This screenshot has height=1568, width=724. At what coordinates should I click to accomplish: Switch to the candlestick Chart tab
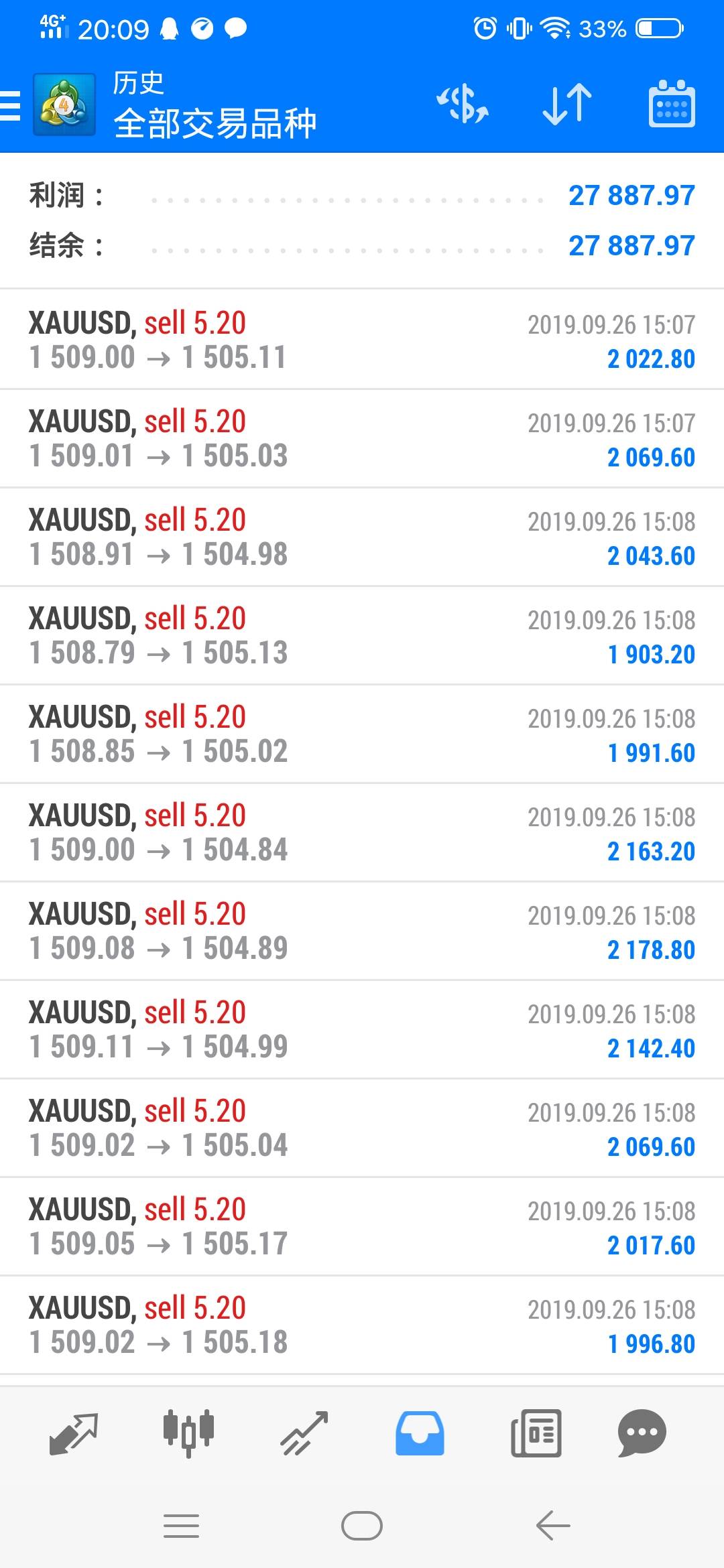click(188, 1433)
